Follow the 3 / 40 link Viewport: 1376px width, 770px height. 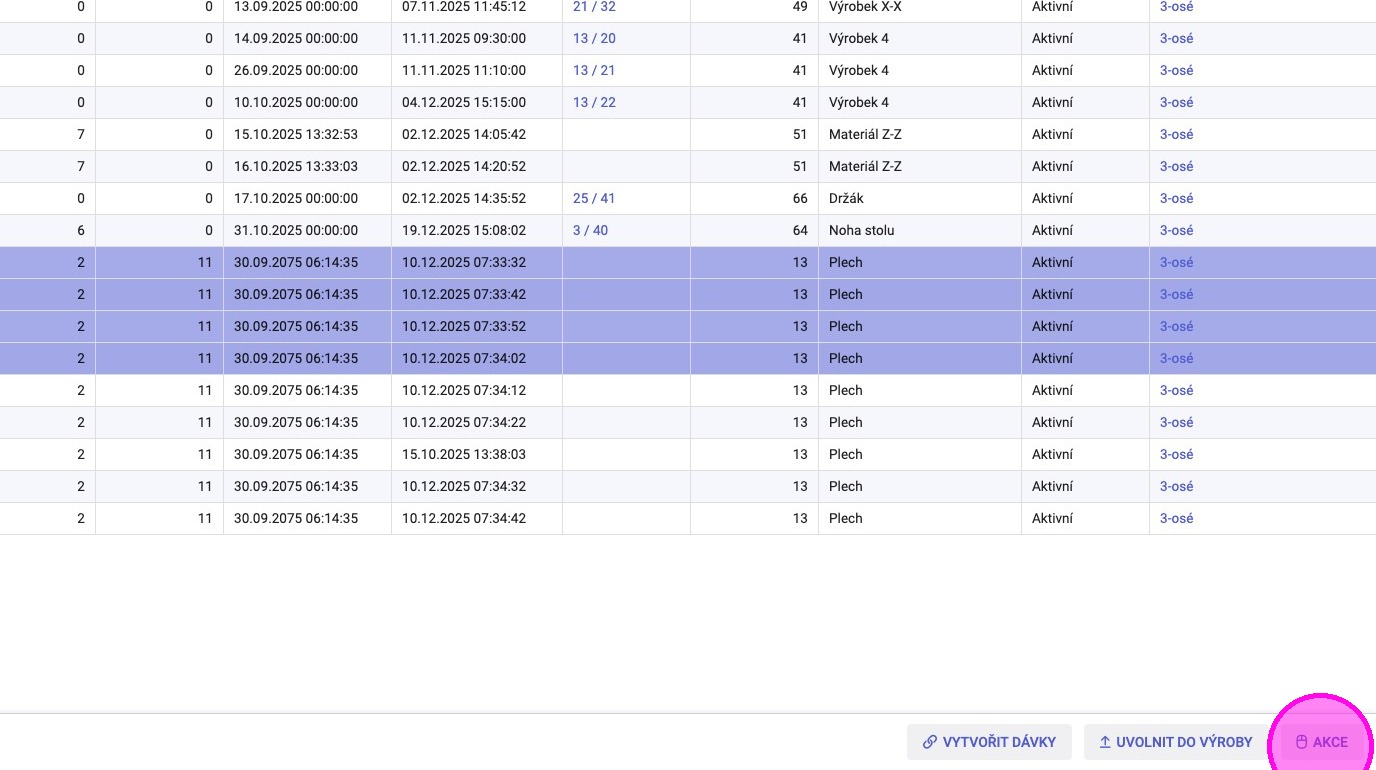[x=590, y=231]
